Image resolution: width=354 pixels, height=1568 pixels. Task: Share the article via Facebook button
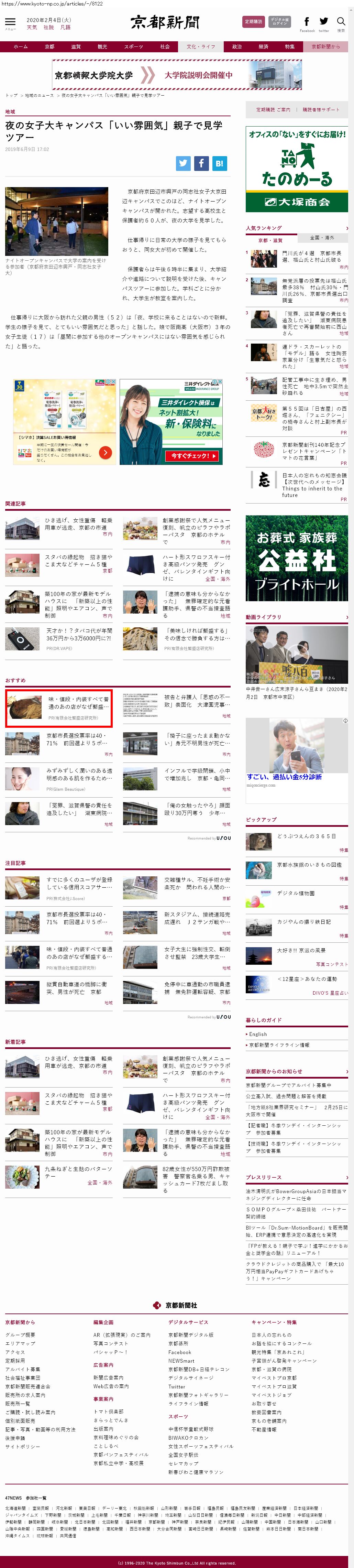[201, 163]
